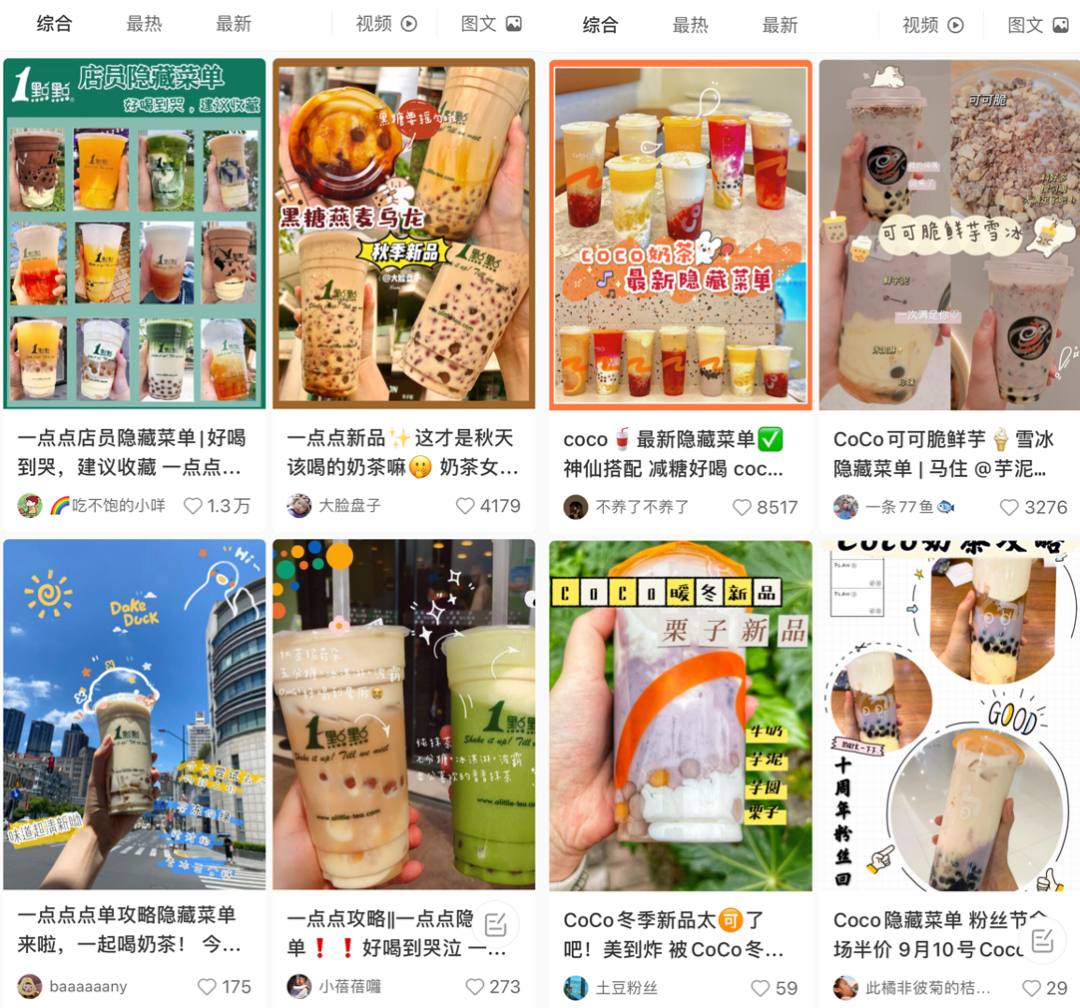1080x1008 pixels.
Task: Open 一条77鱼's profile
Action: point(846,507)
